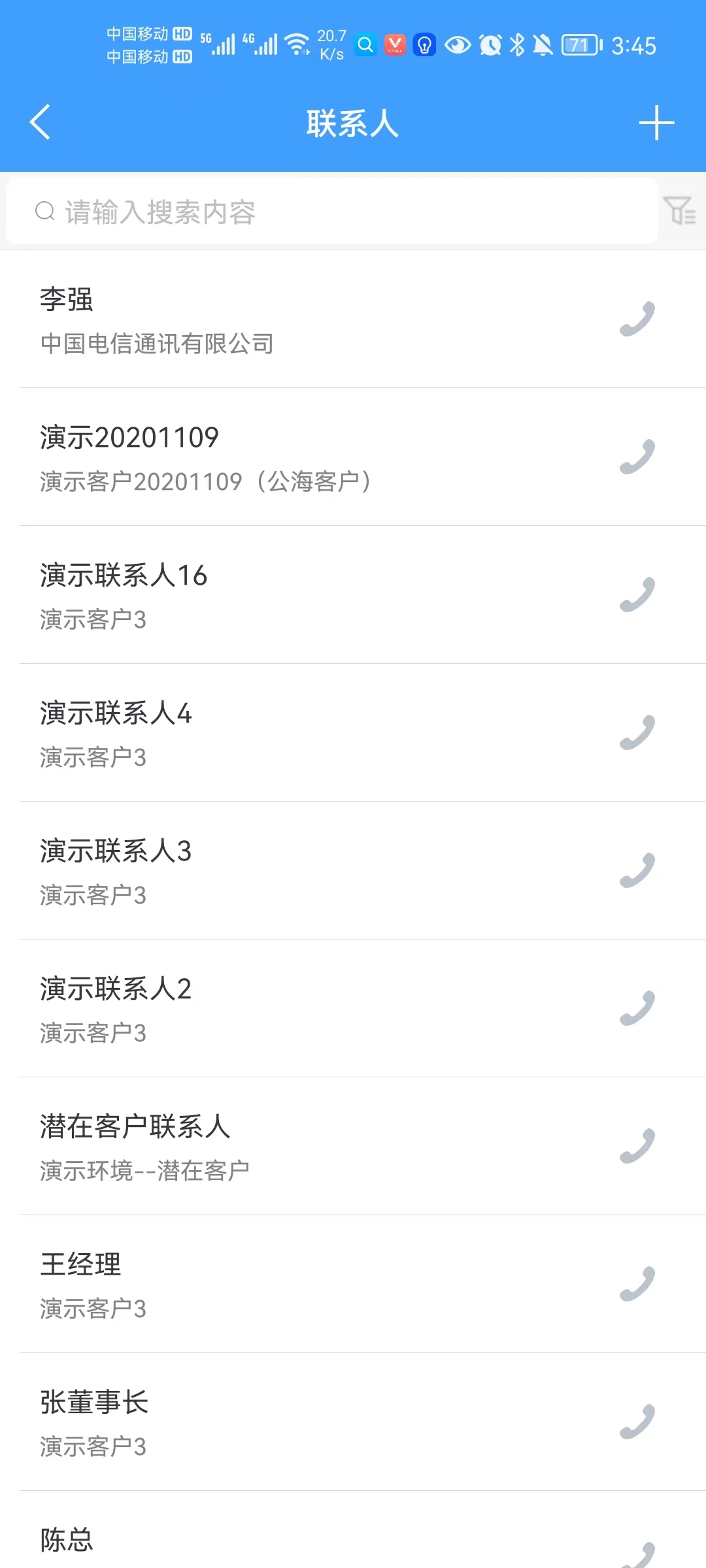Open contact 演示联系人2
This screenshot has width=706, height=1568.
(353, 1009)
